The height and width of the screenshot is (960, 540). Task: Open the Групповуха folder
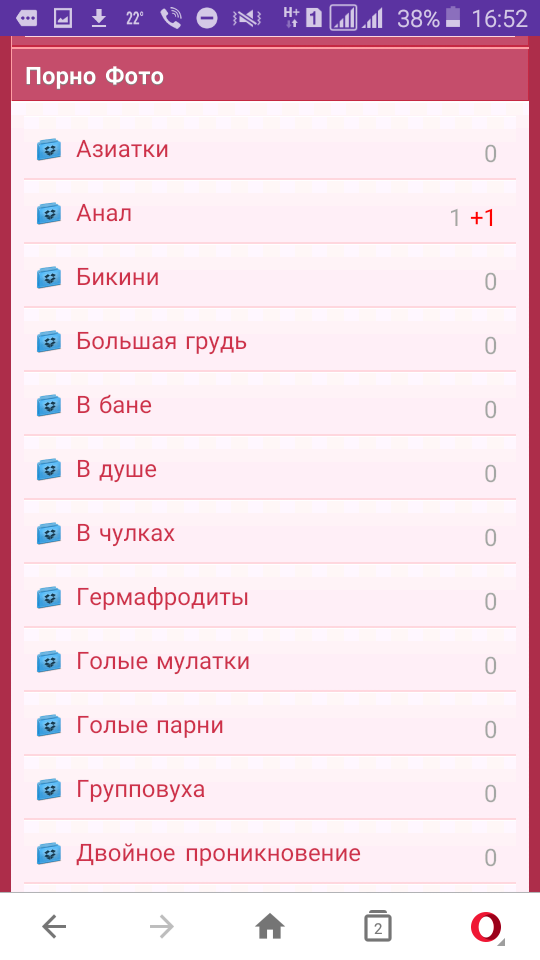click(269, 789)
